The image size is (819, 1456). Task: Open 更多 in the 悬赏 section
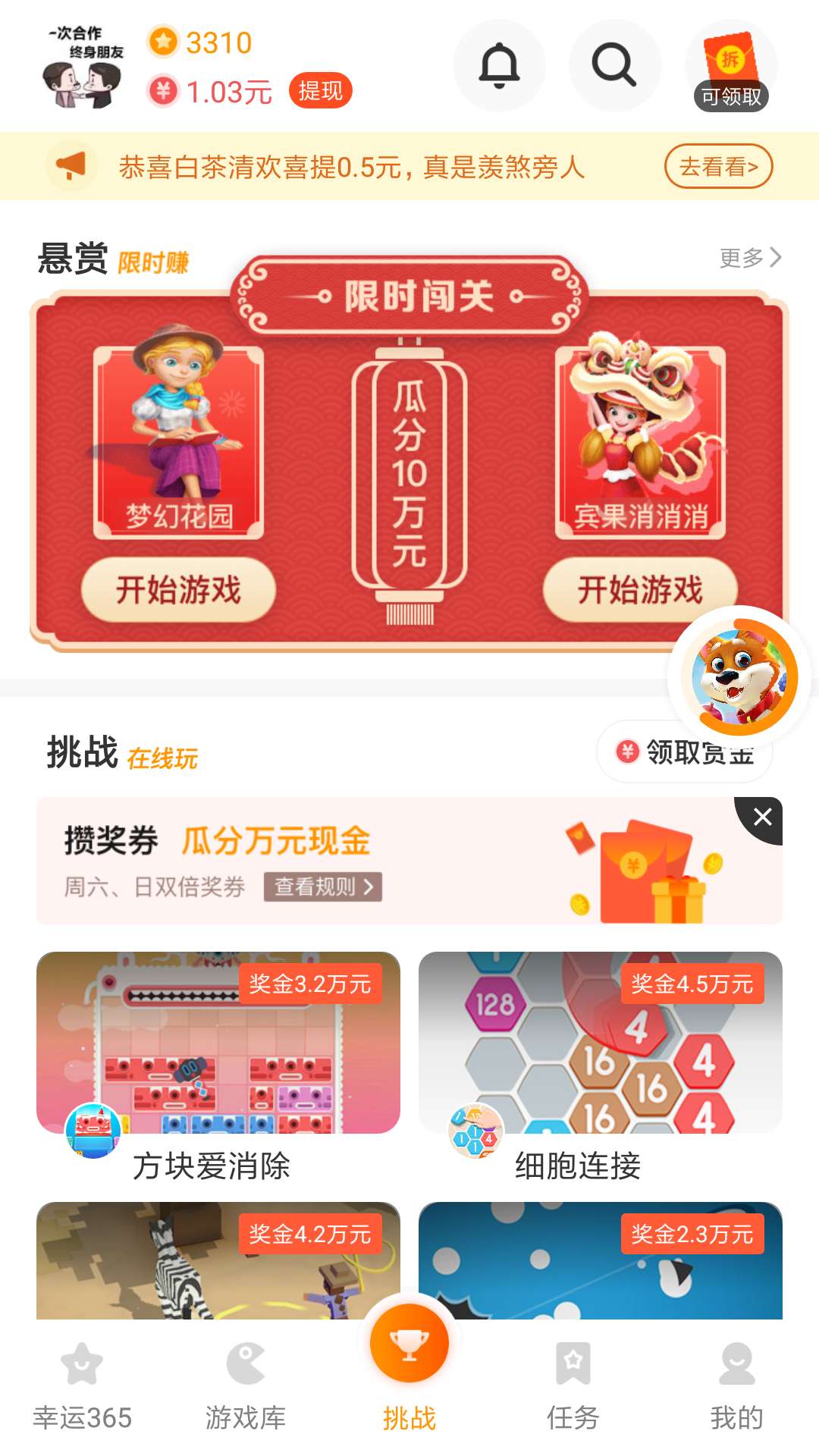coord(750,258)
